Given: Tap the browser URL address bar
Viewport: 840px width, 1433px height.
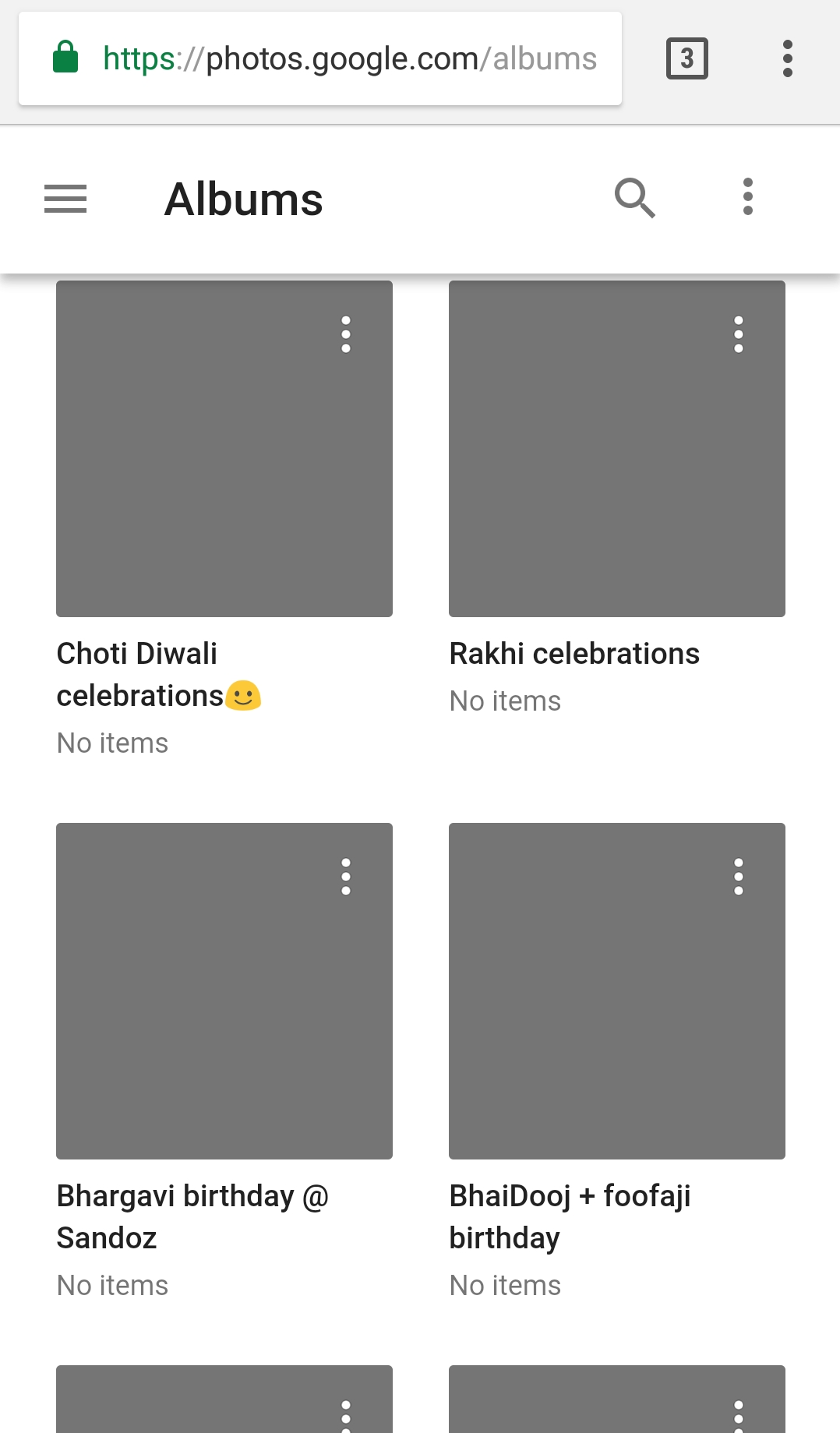Looking at the screenshot, I should point(349,58).
